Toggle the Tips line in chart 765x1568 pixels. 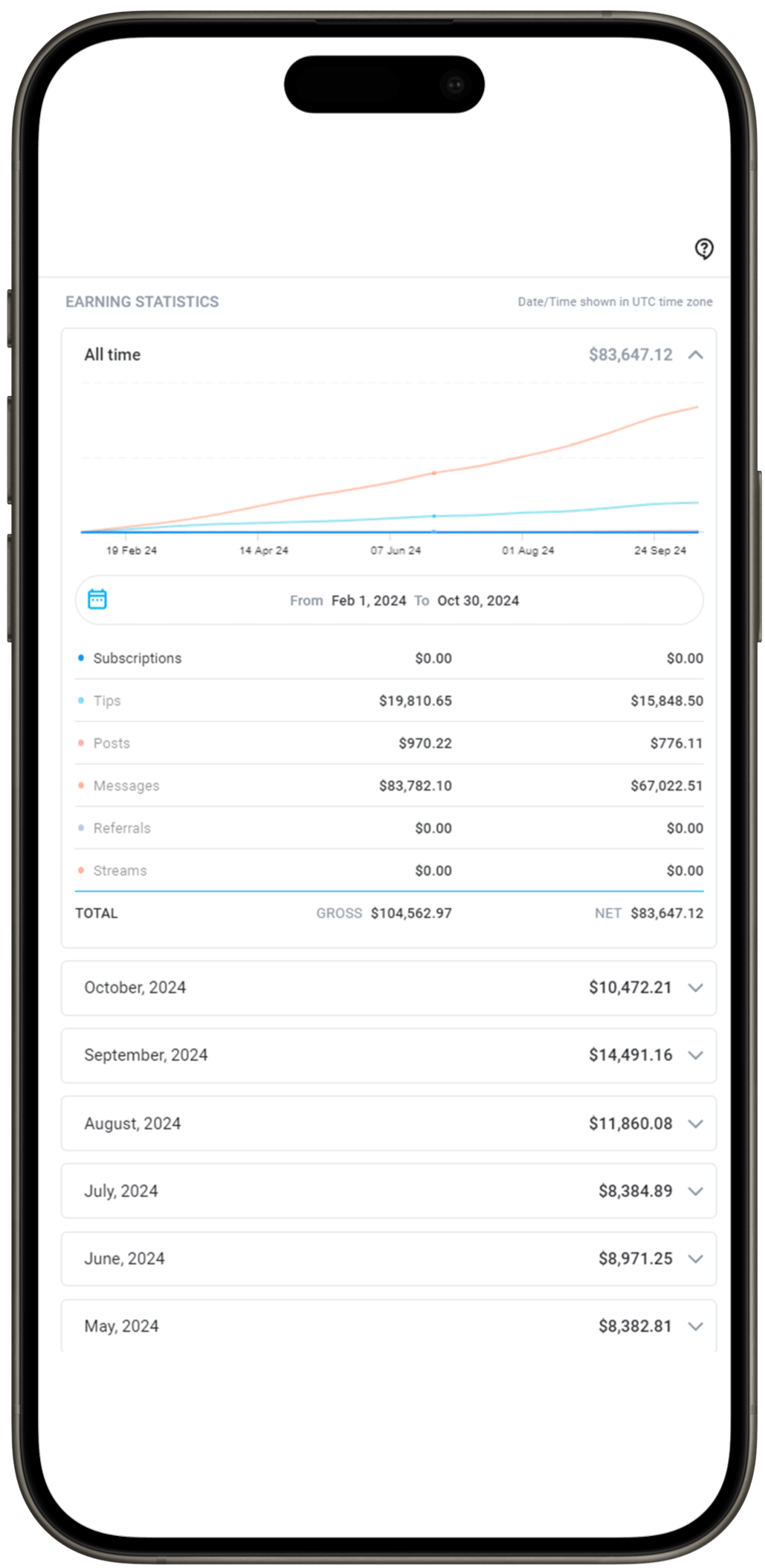coord(106,701)
